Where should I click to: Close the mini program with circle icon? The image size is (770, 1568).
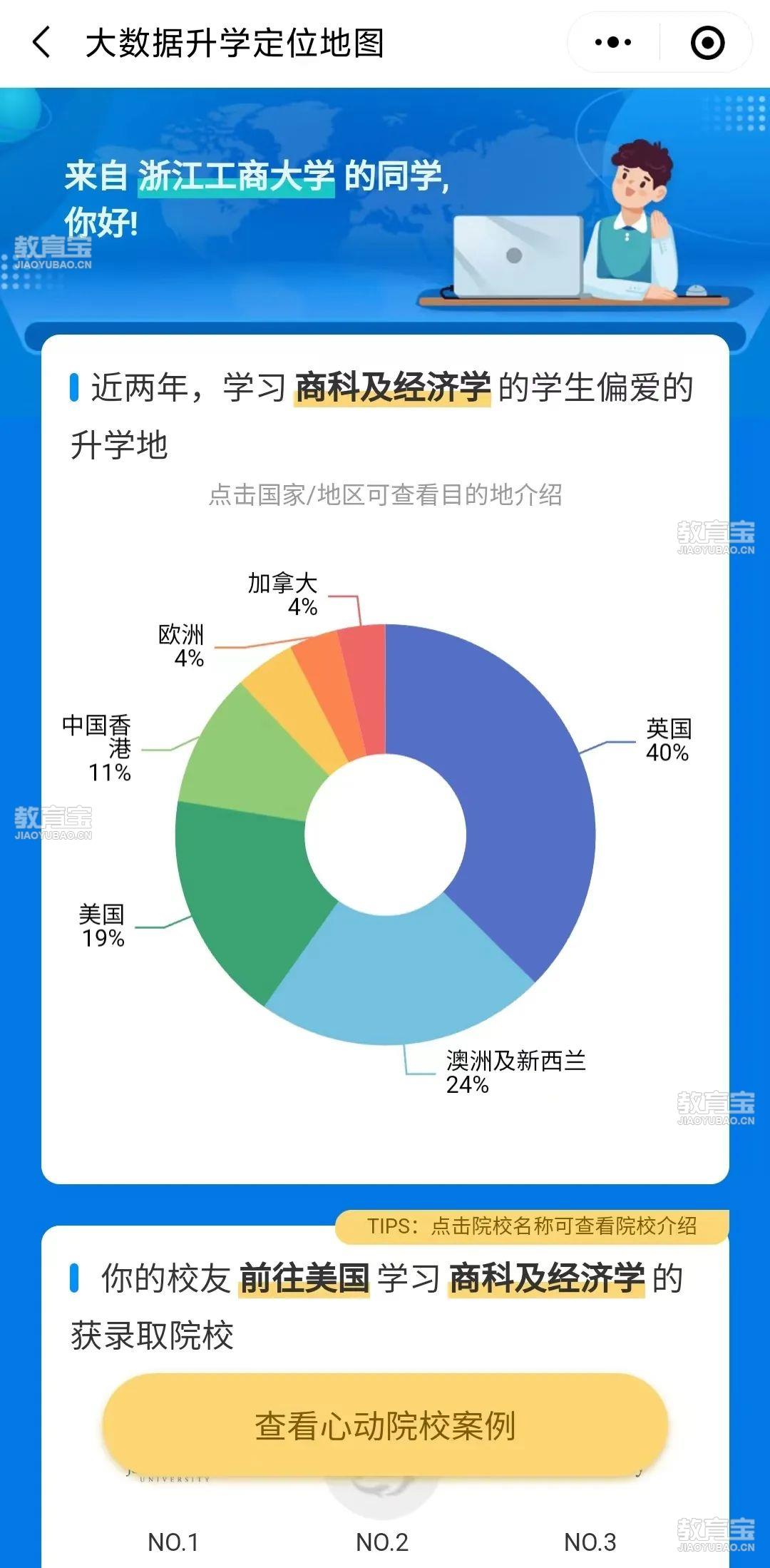coord(707,43)
